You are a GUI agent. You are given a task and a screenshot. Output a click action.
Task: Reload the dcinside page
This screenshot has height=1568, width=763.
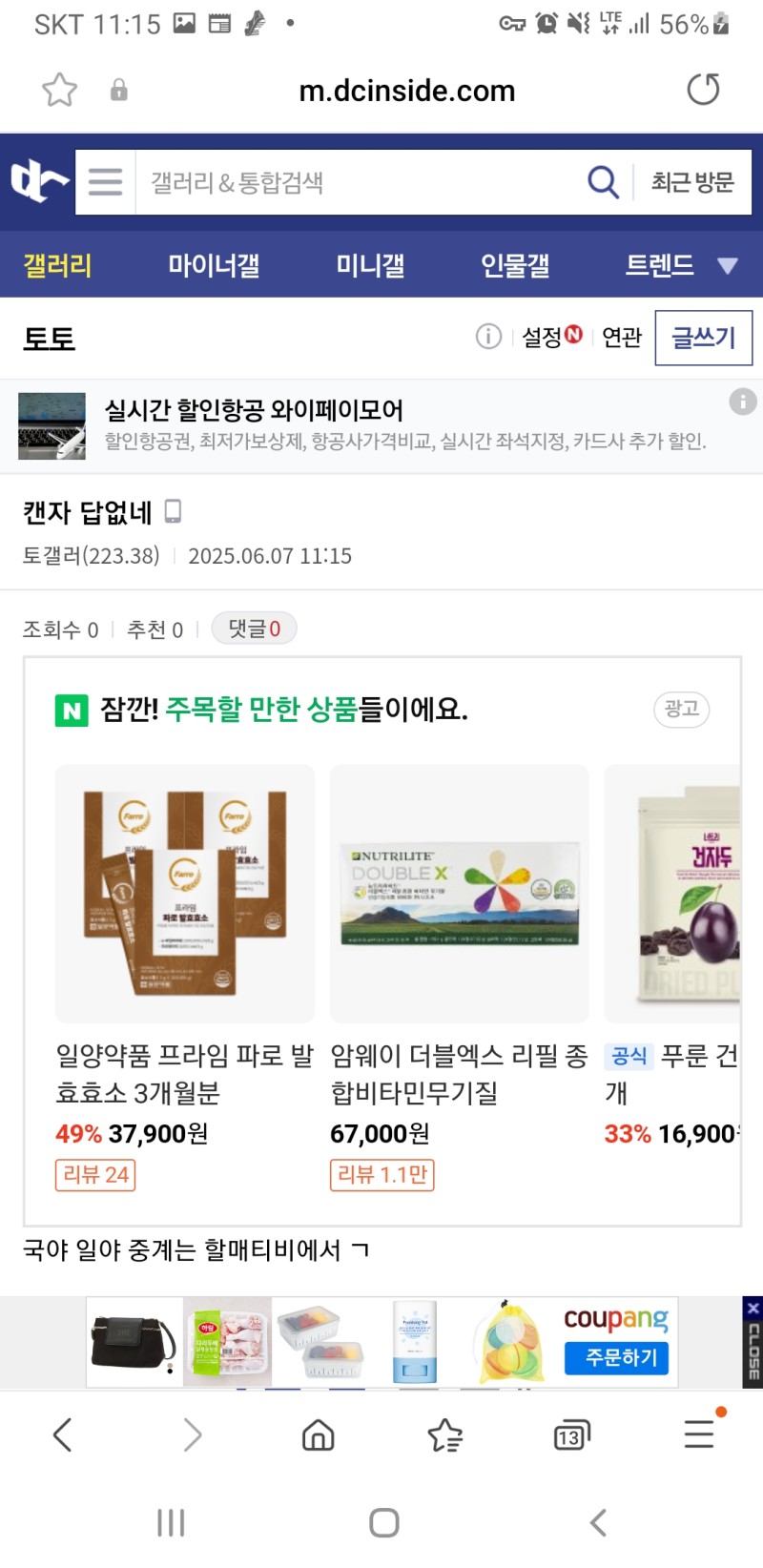click(x=703, y=91)
